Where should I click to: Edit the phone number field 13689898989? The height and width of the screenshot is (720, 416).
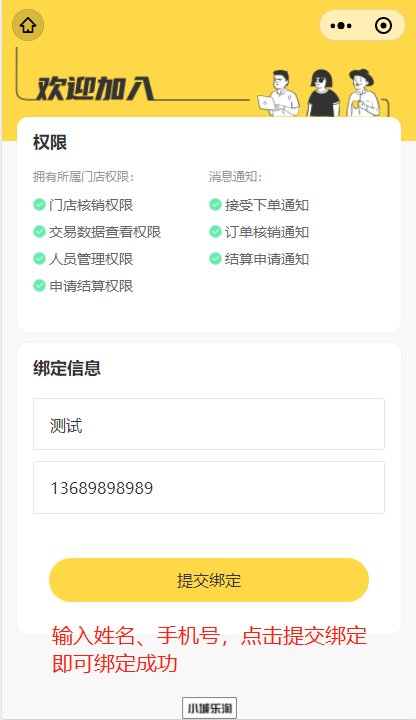(209, 488)
